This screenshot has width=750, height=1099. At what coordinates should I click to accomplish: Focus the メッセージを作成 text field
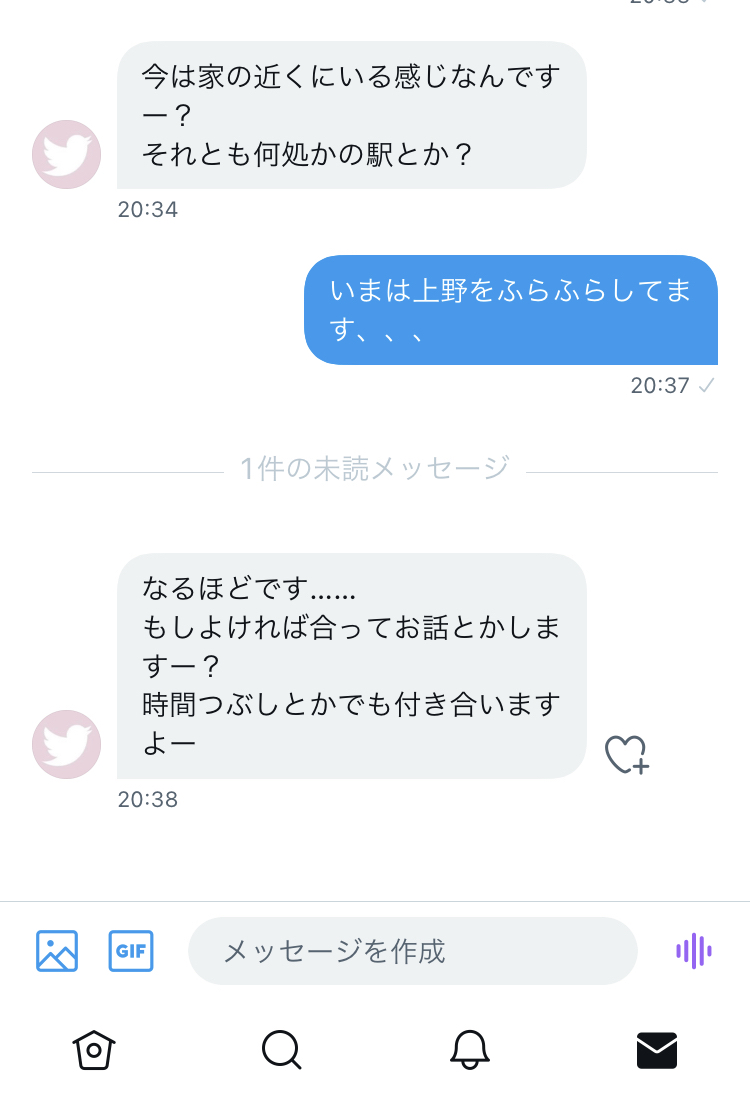(x=412, y=951)
